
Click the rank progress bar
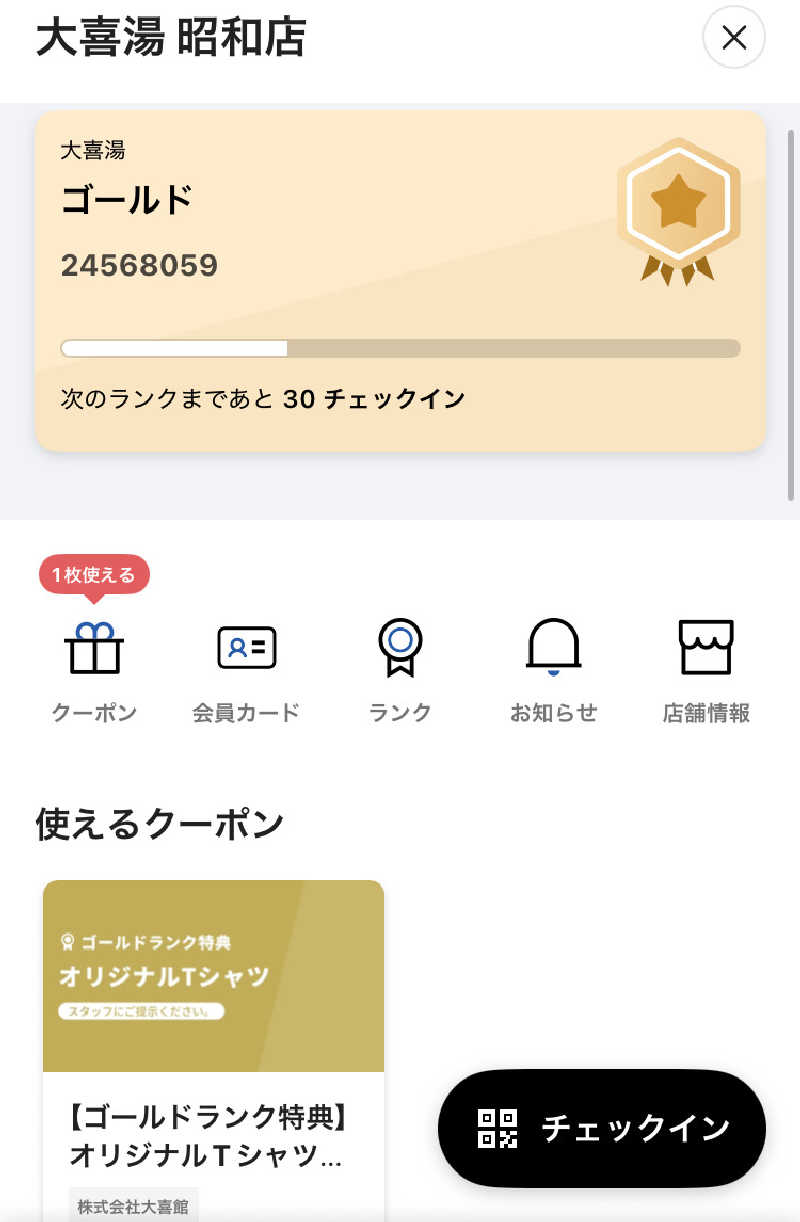[400, 347]
